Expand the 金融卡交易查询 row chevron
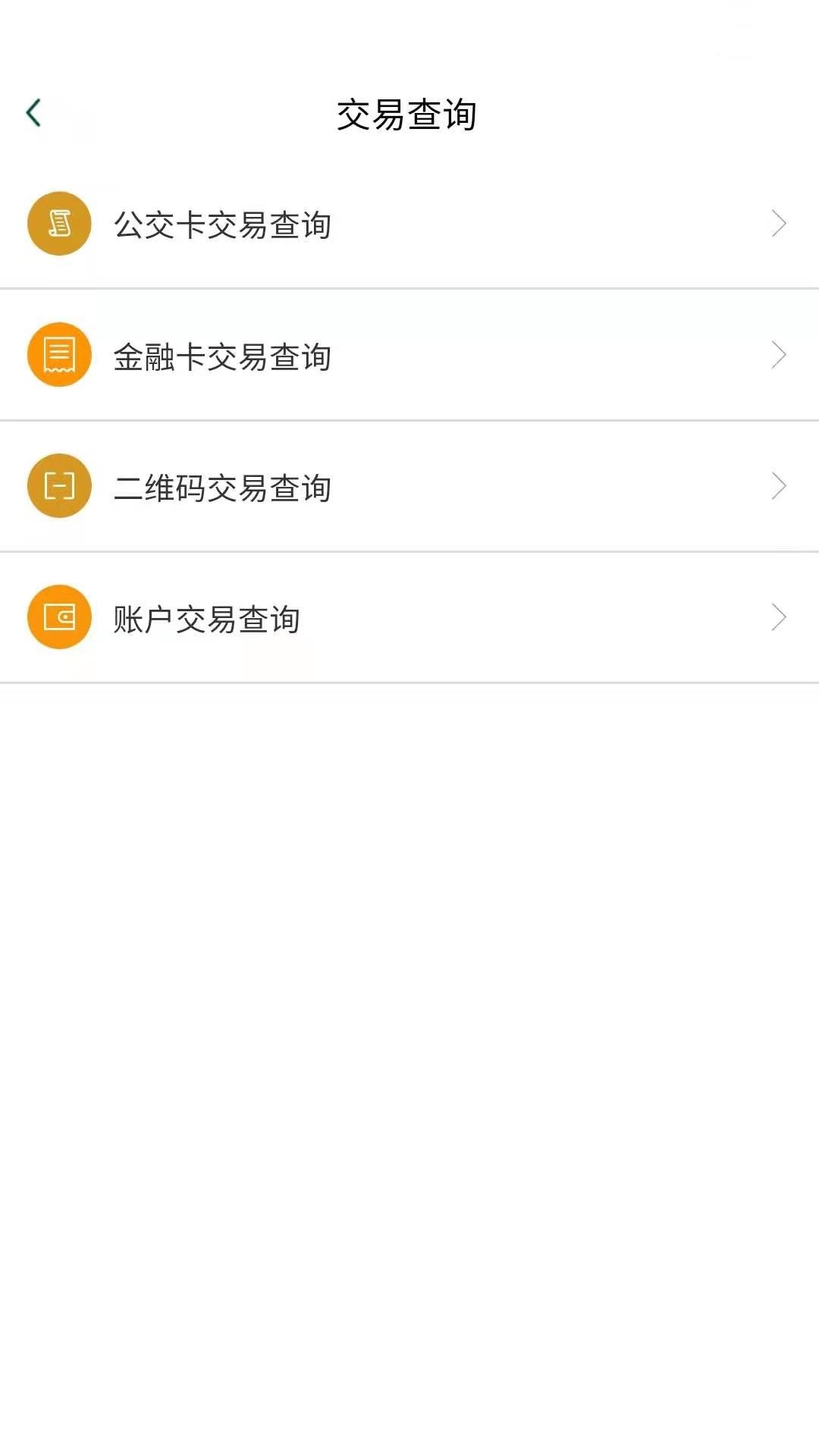This screenshot has width=819, height=1456. pyautogui.click(x=780, y=353)
